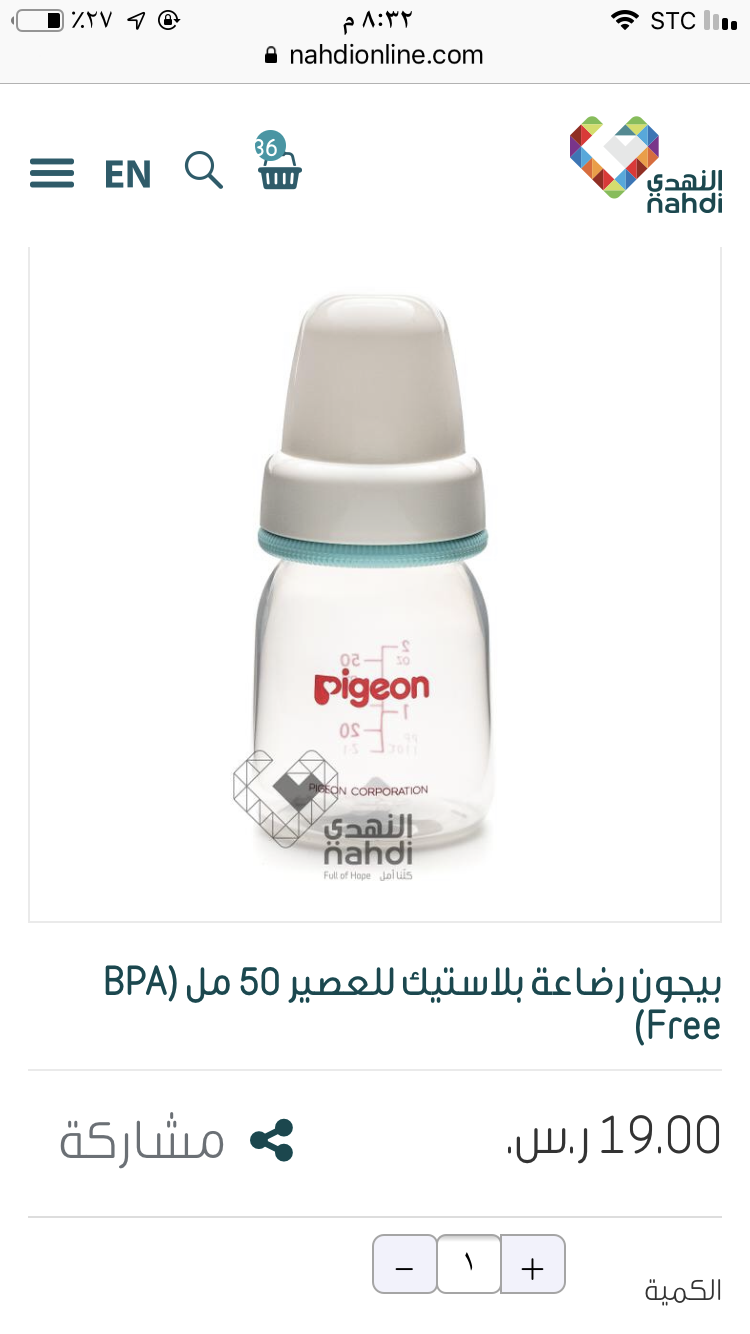The image size is (750, 1334).
Task: Open the shopping basket
Action: pyautogui.click(x=279, y=171)
